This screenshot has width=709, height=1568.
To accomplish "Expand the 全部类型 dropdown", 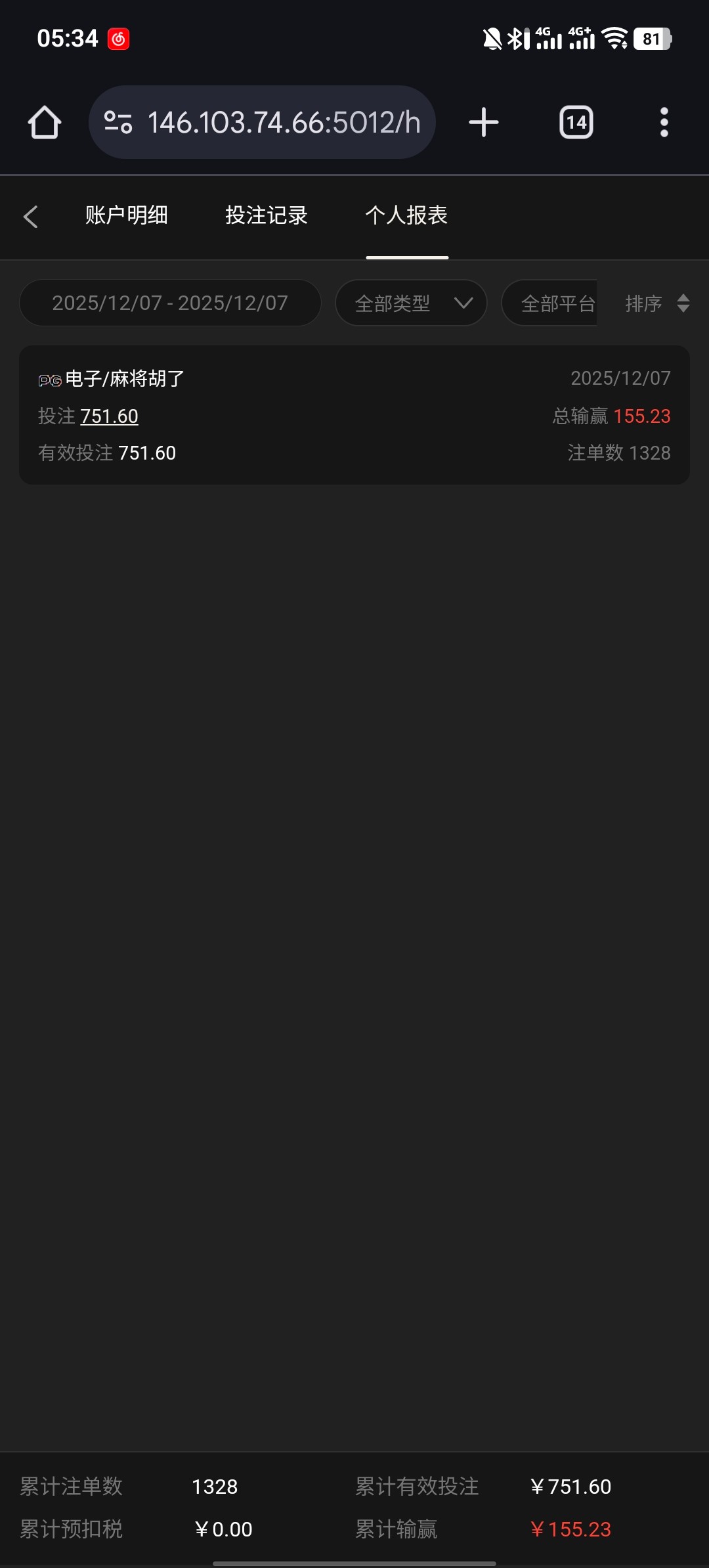I will click(411, 303).
